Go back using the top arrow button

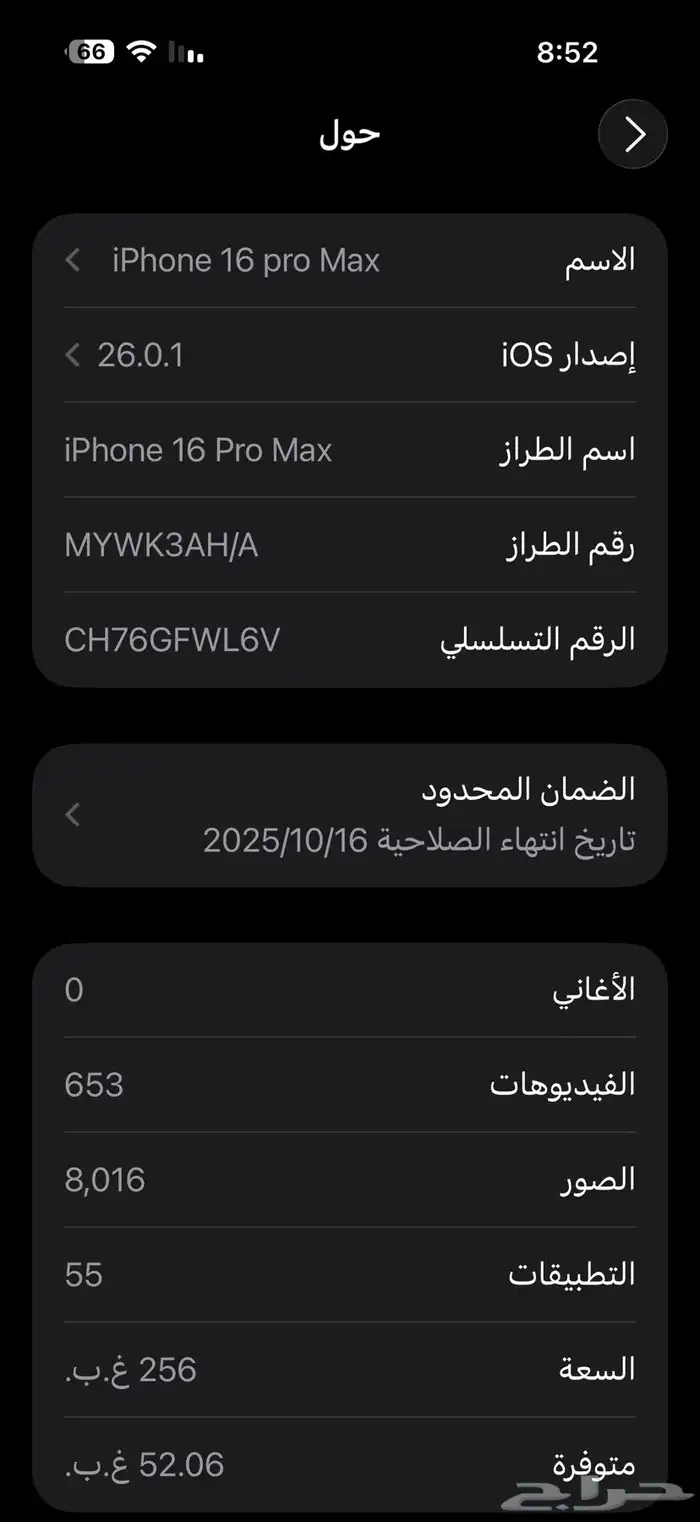coord(632,134)
